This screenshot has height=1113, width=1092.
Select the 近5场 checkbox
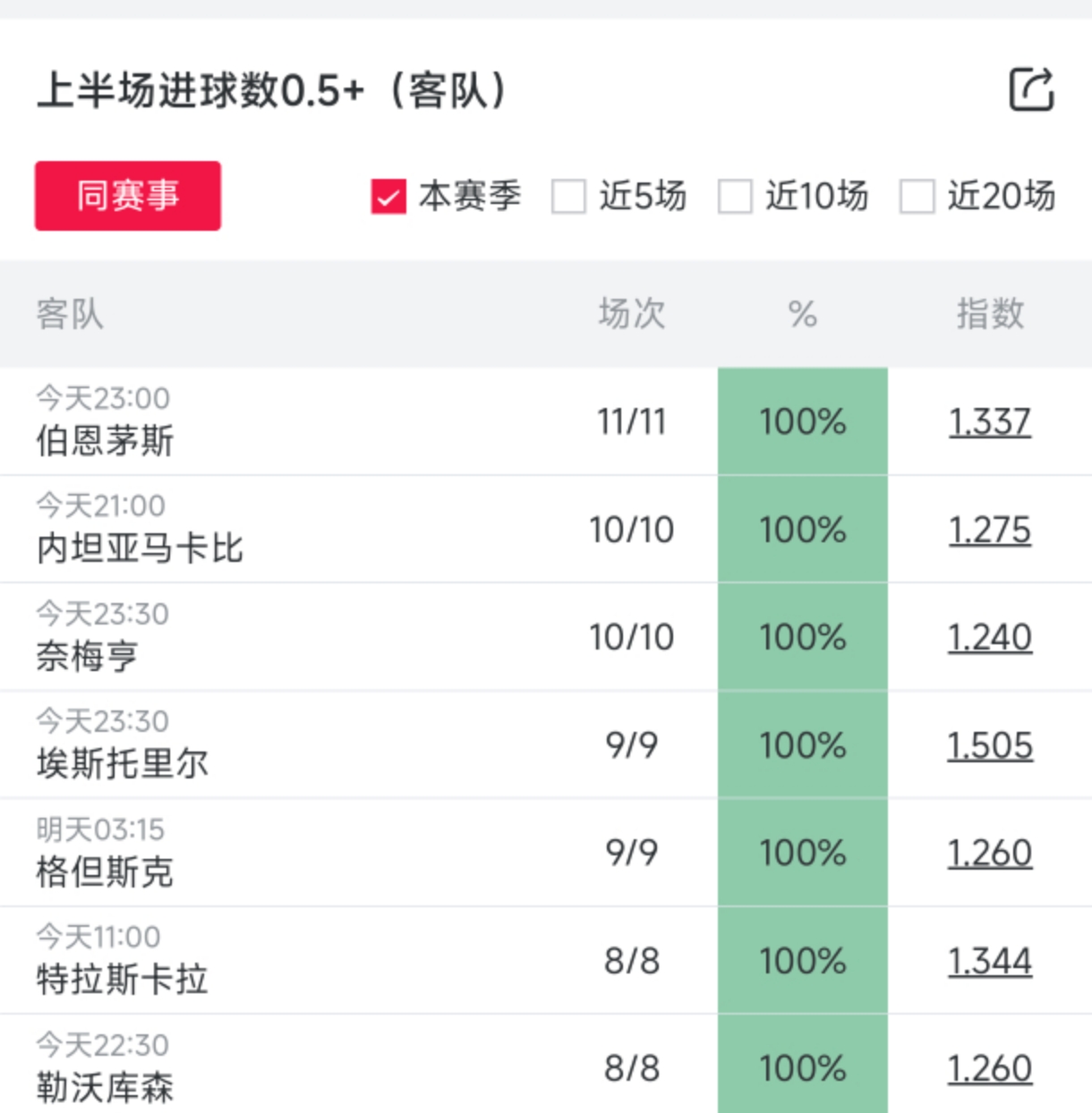click(568, 197)
